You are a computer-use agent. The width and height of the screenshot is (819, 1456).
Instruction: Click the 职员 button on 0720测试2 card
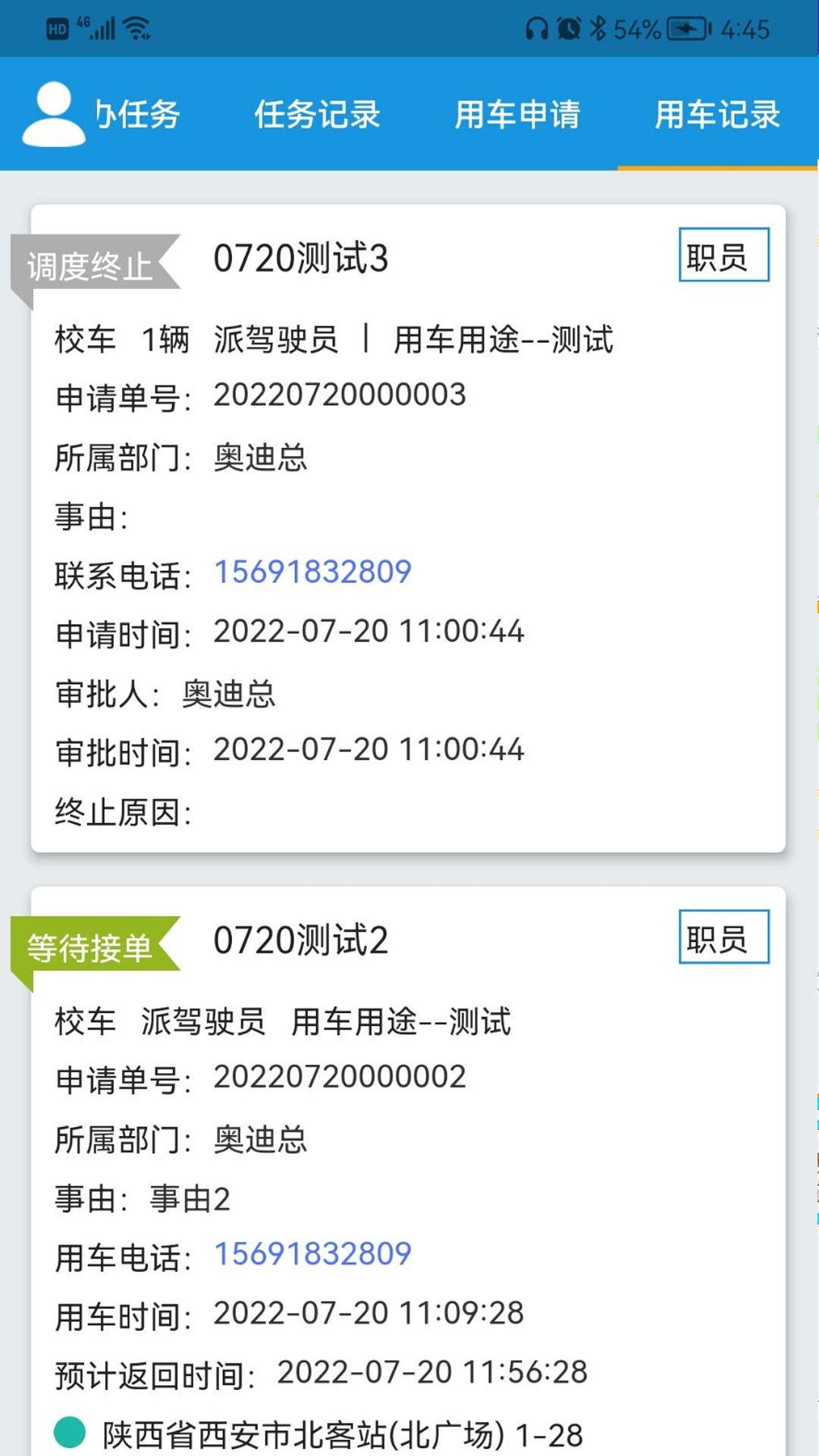724,937
